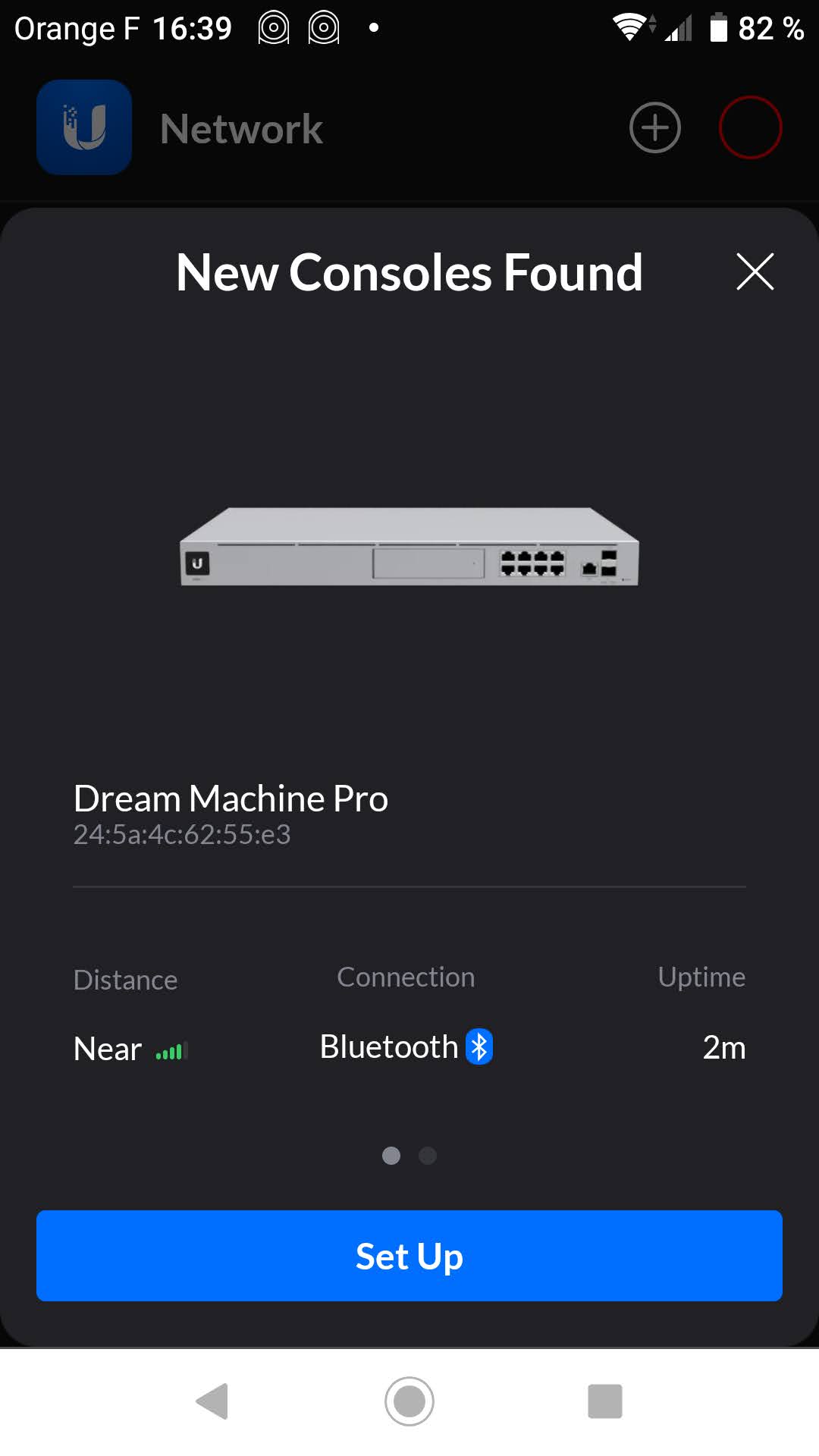
Task: Close the New Consoles Found dialog
Action: click(755, 271)
